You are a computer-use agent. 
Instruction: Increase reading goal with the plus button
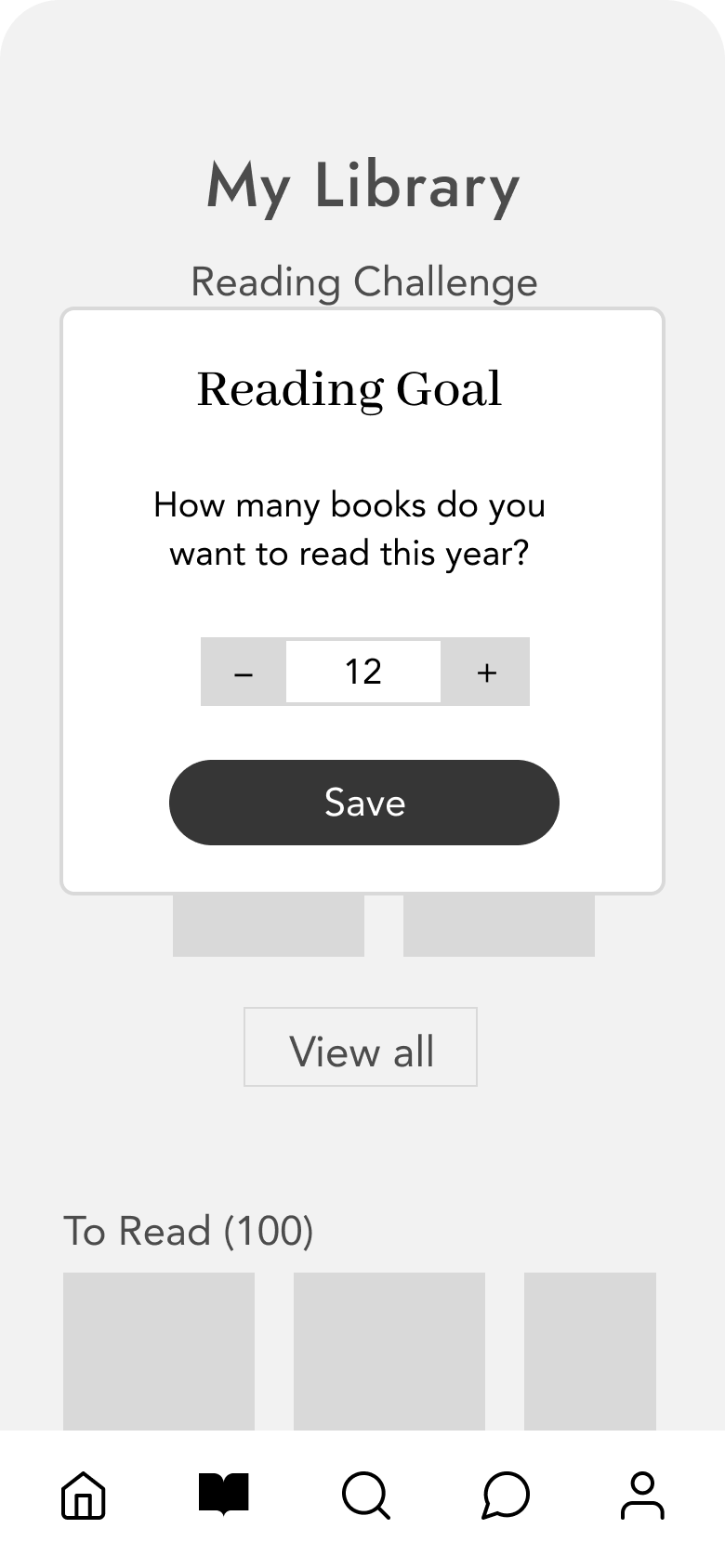click(x=486, y=672)
